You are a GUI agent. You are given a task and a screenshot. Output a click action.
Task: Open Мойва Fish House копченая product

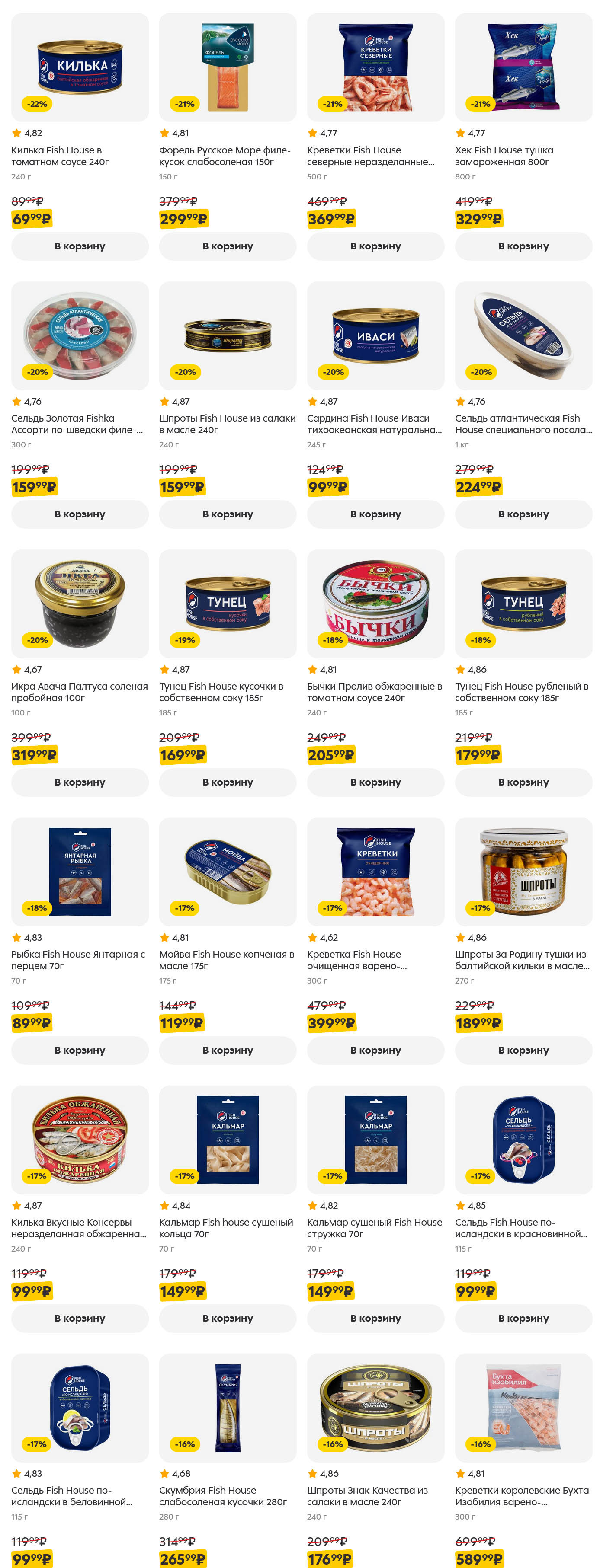(226, 959)
